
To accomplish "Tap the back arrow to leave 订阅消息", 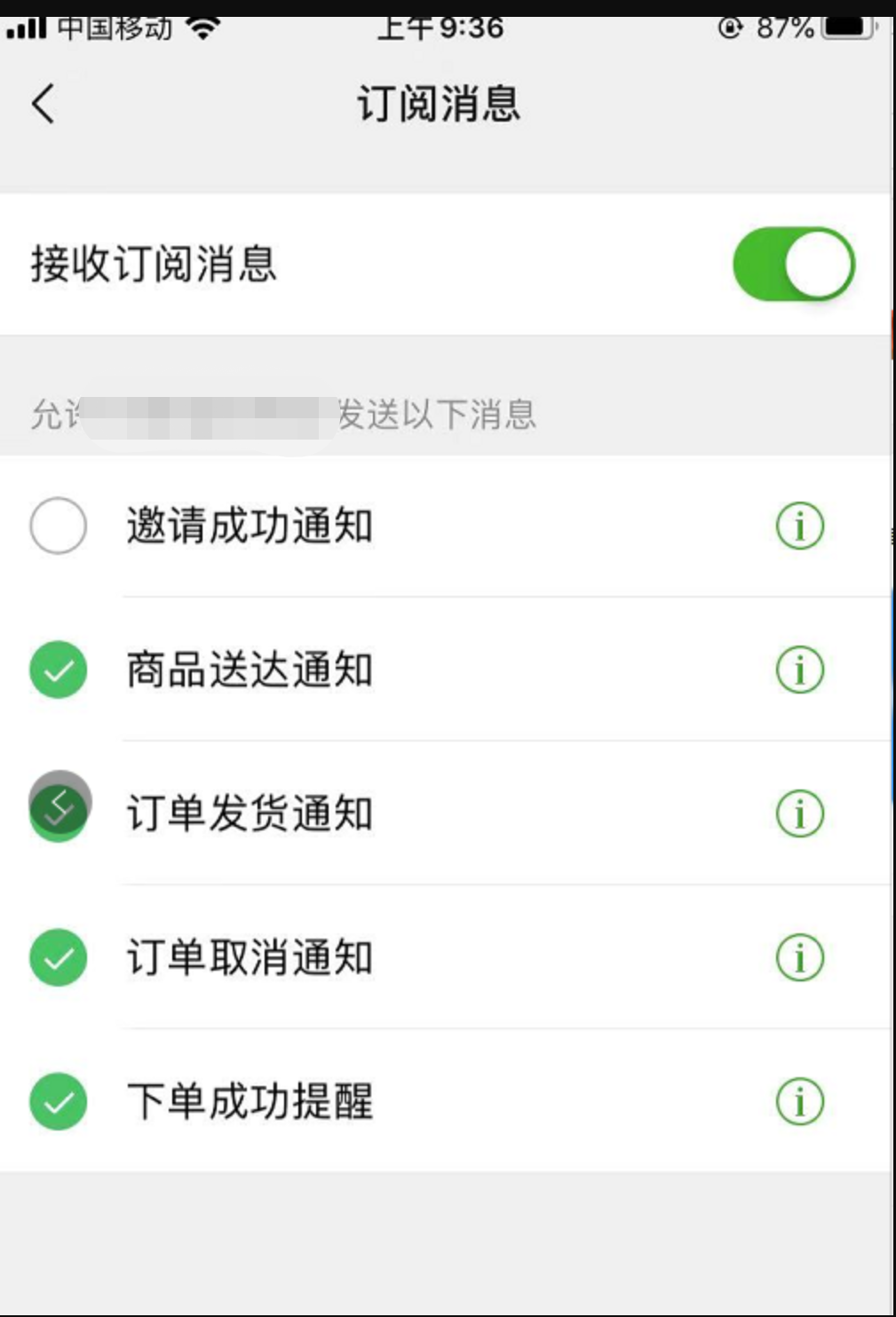I will point(42,103).
